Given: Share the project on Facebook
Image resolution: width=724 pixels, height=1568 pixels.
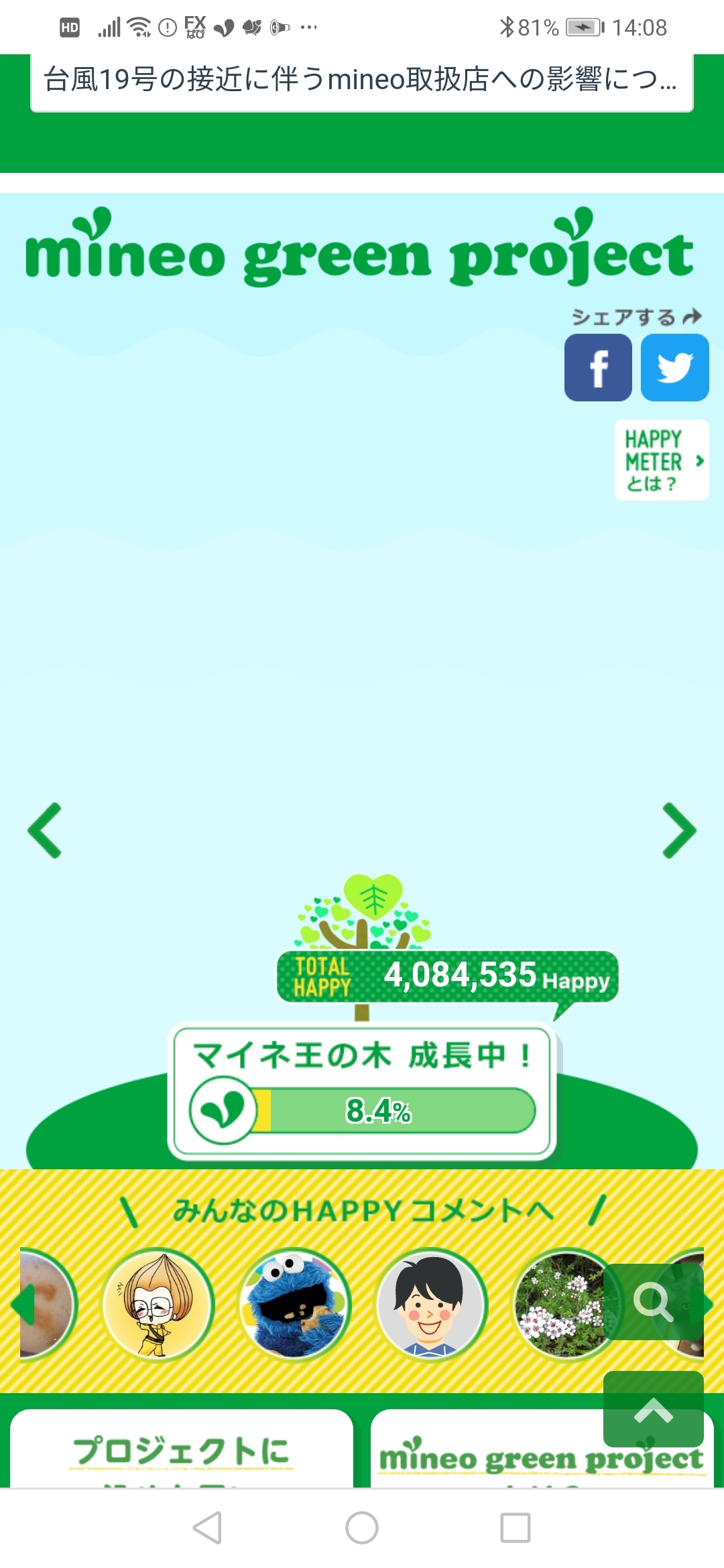Looking at the screenshot, I should pyautogui.click(x=598, y=368).
